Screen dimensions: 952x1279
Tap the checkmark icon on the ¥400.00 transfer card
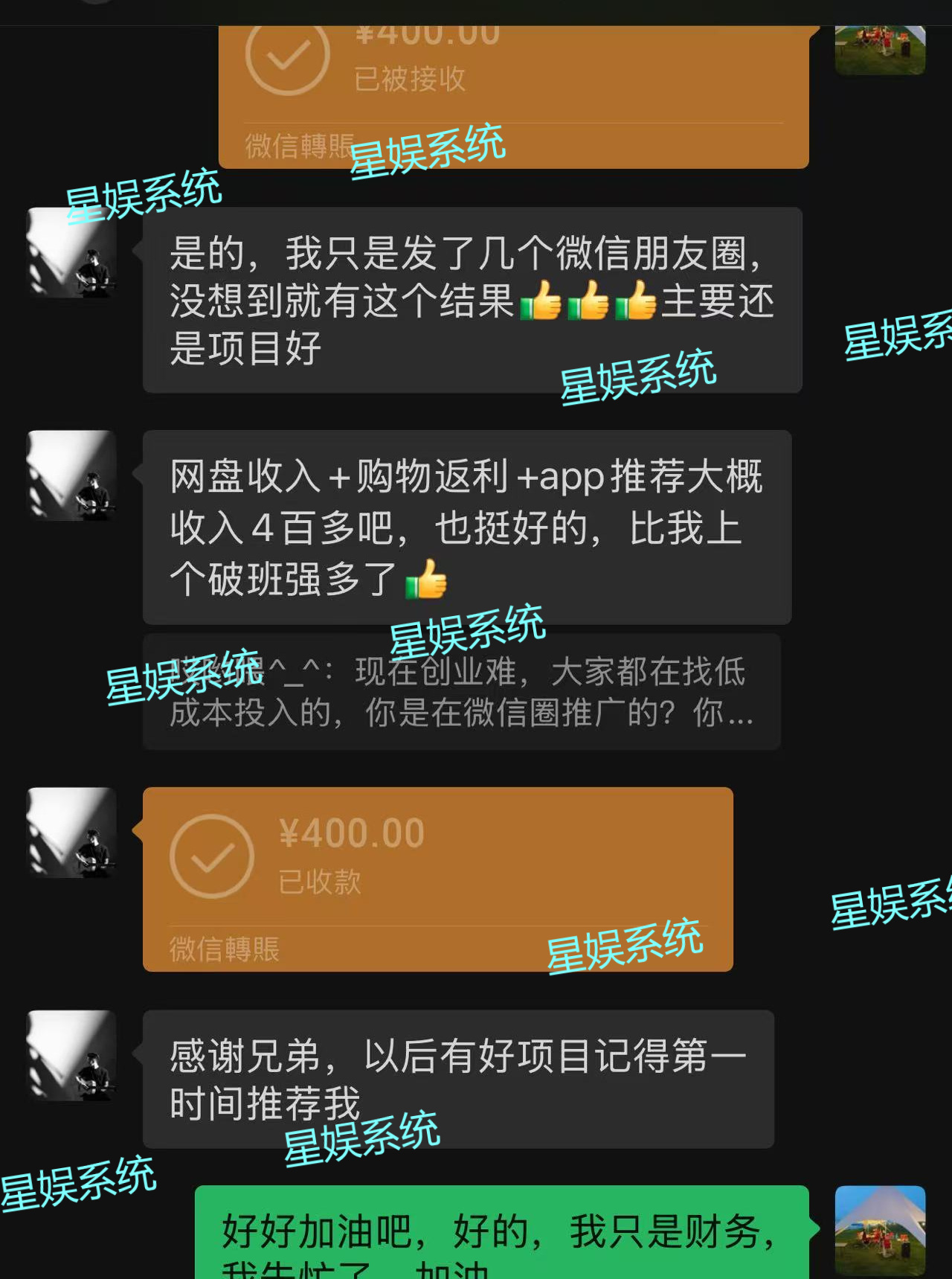coord(212,856)
